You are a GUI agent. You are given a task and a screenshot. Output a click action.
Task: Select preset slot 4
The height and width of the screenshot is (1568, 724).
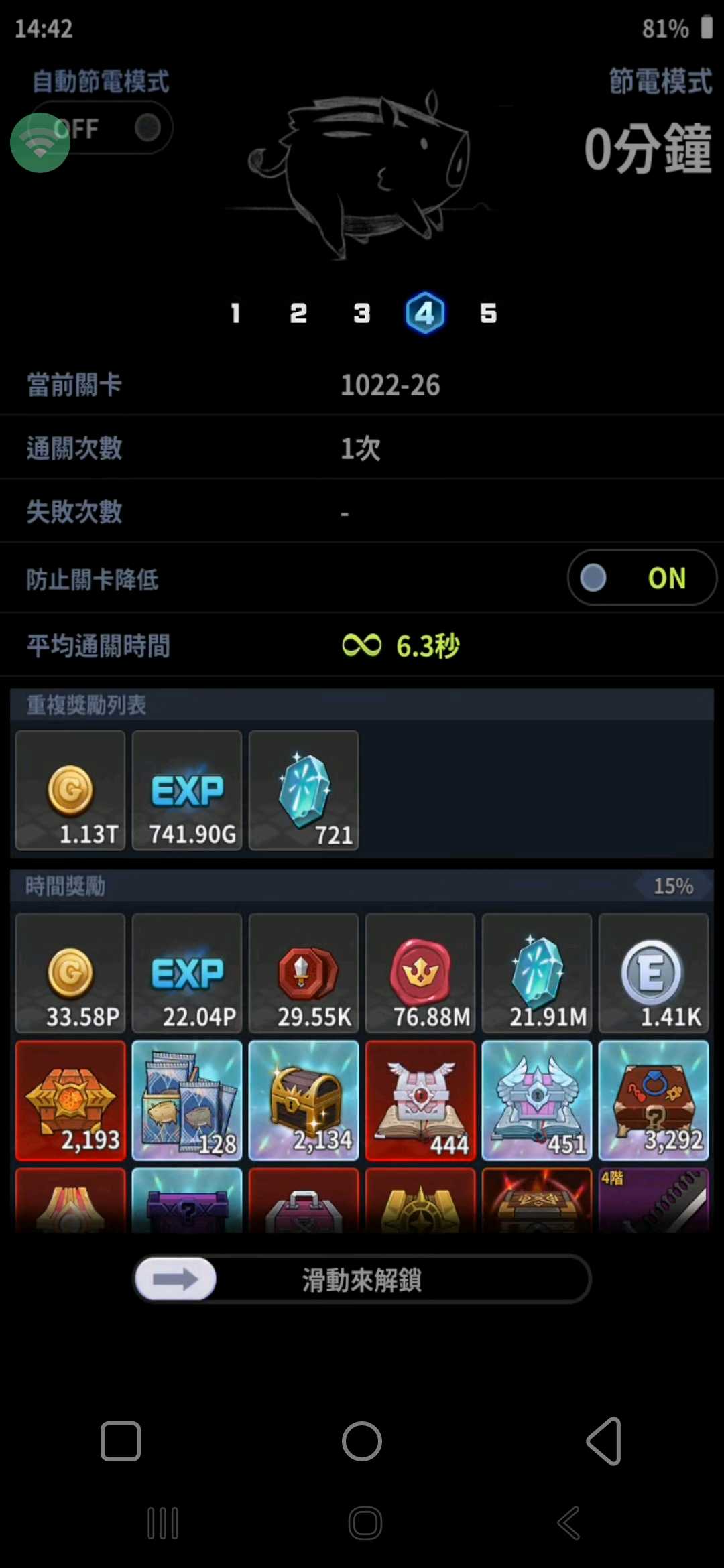pyautogui.click(x=425, y=313)
